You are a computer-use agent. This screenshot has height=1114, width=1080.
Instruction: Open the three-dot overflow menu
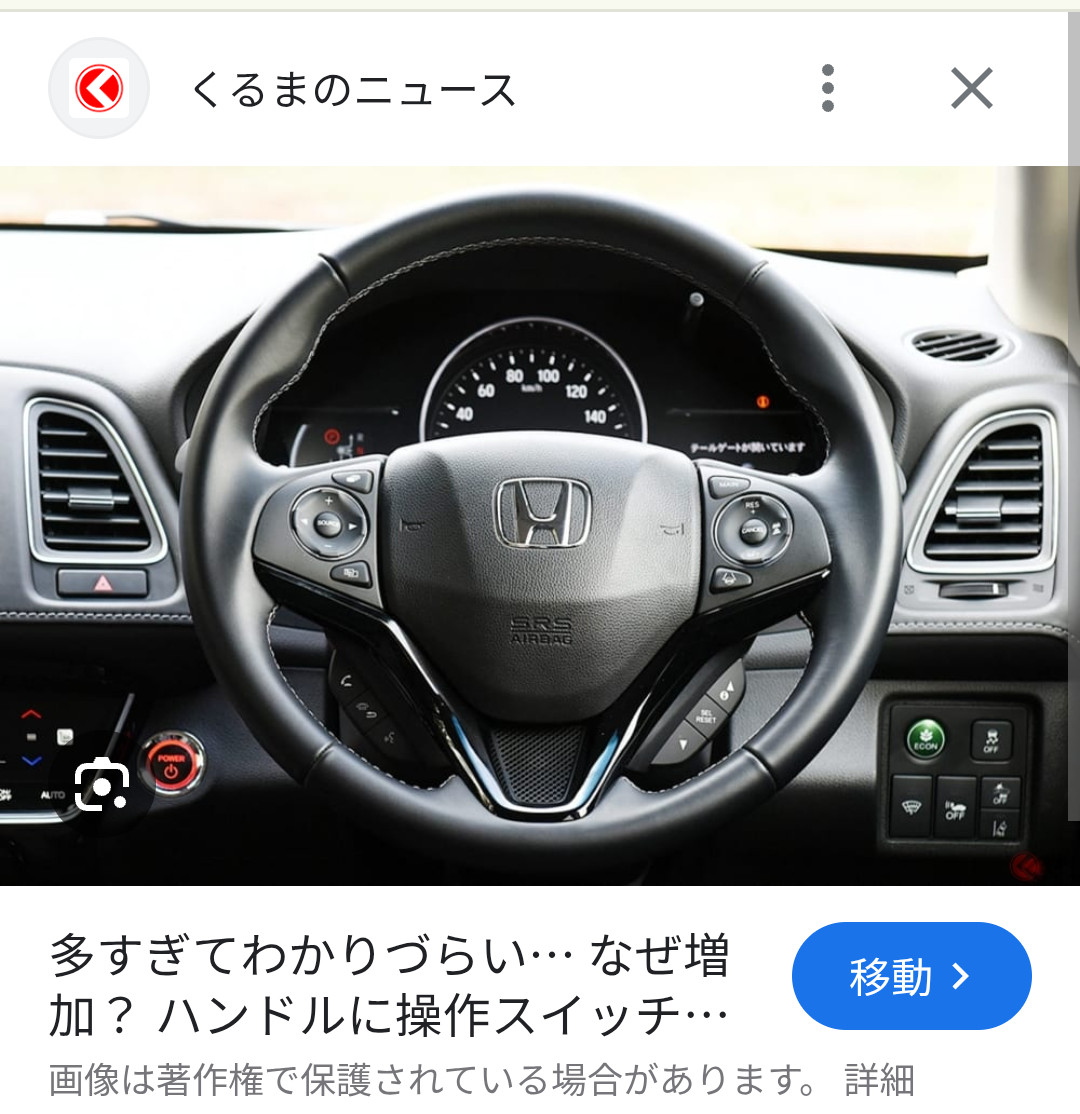click(x=827, y=89)
